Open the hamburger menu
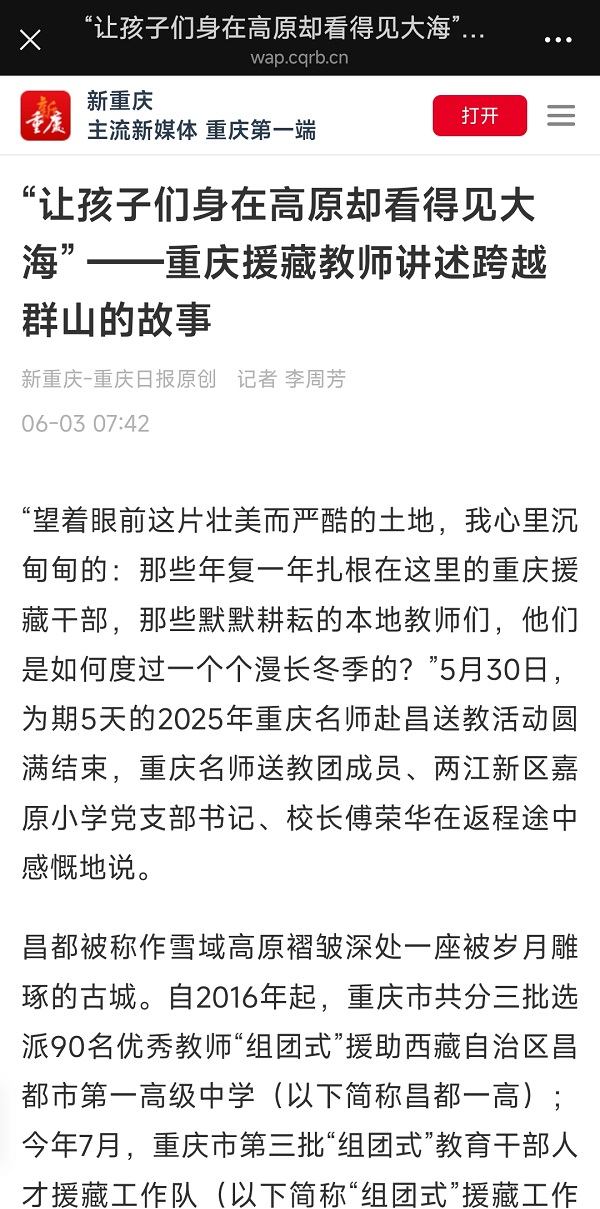Screen dimensions: 600x1209 (x=561, y=116)
